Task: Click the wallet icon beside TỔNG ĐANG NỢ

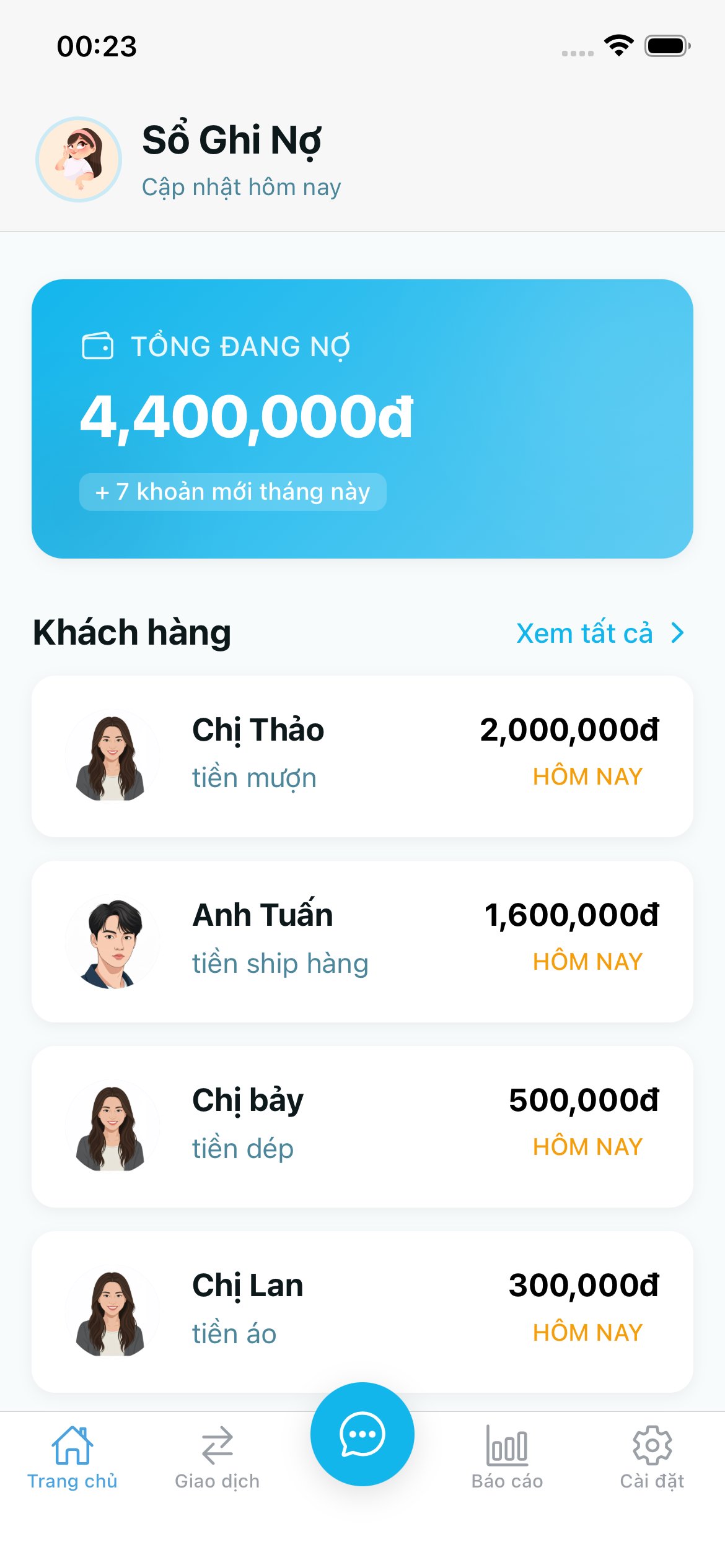Action: tap(99, 346)
